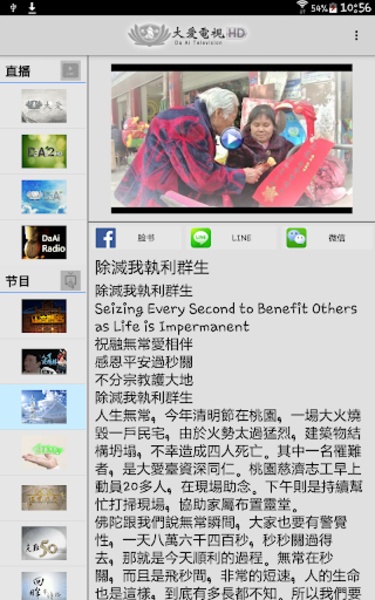Open DaAi Radio channel
The height and width of the screenshot is (600, 375).
[x=44, y=242]
